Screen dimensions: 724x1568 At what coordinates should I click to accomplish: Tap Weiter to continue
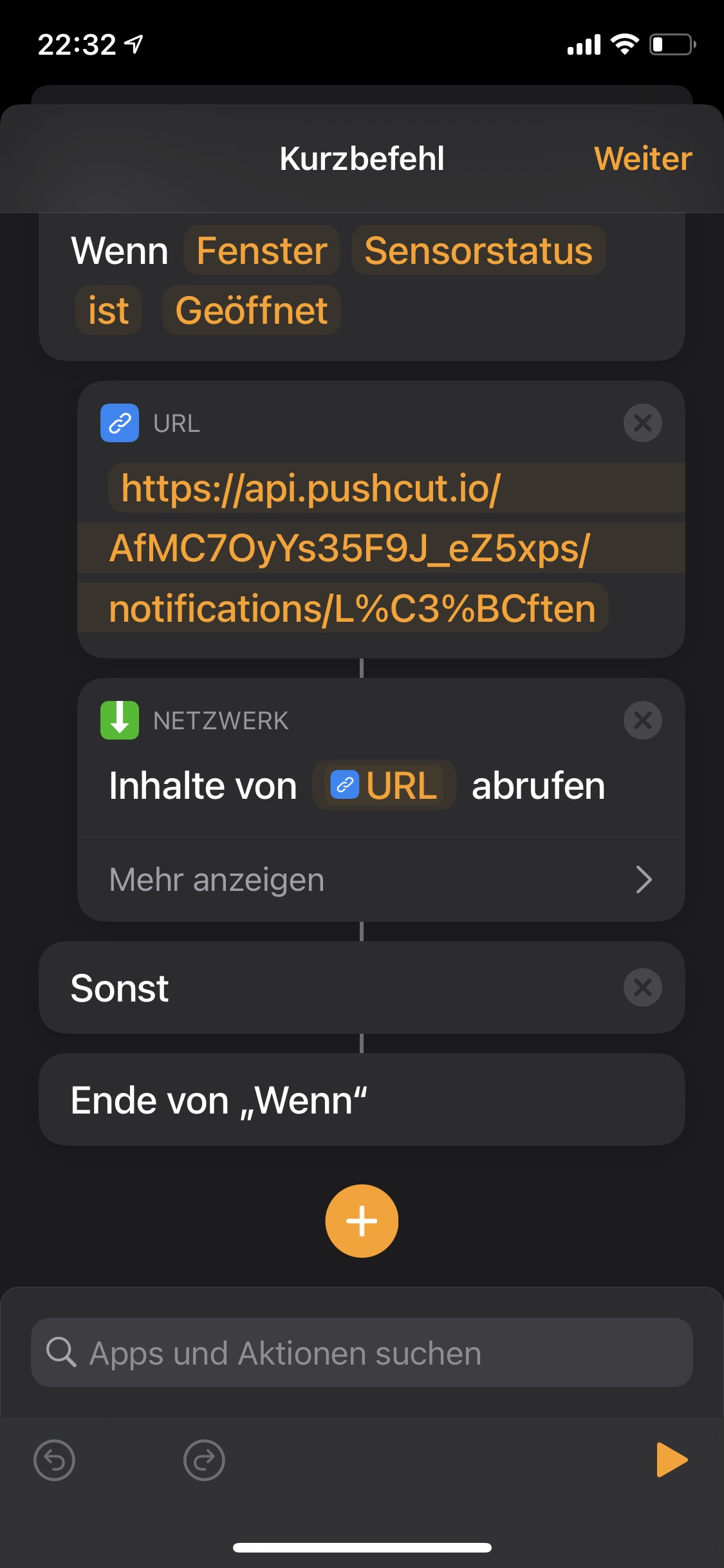[642, 158]
